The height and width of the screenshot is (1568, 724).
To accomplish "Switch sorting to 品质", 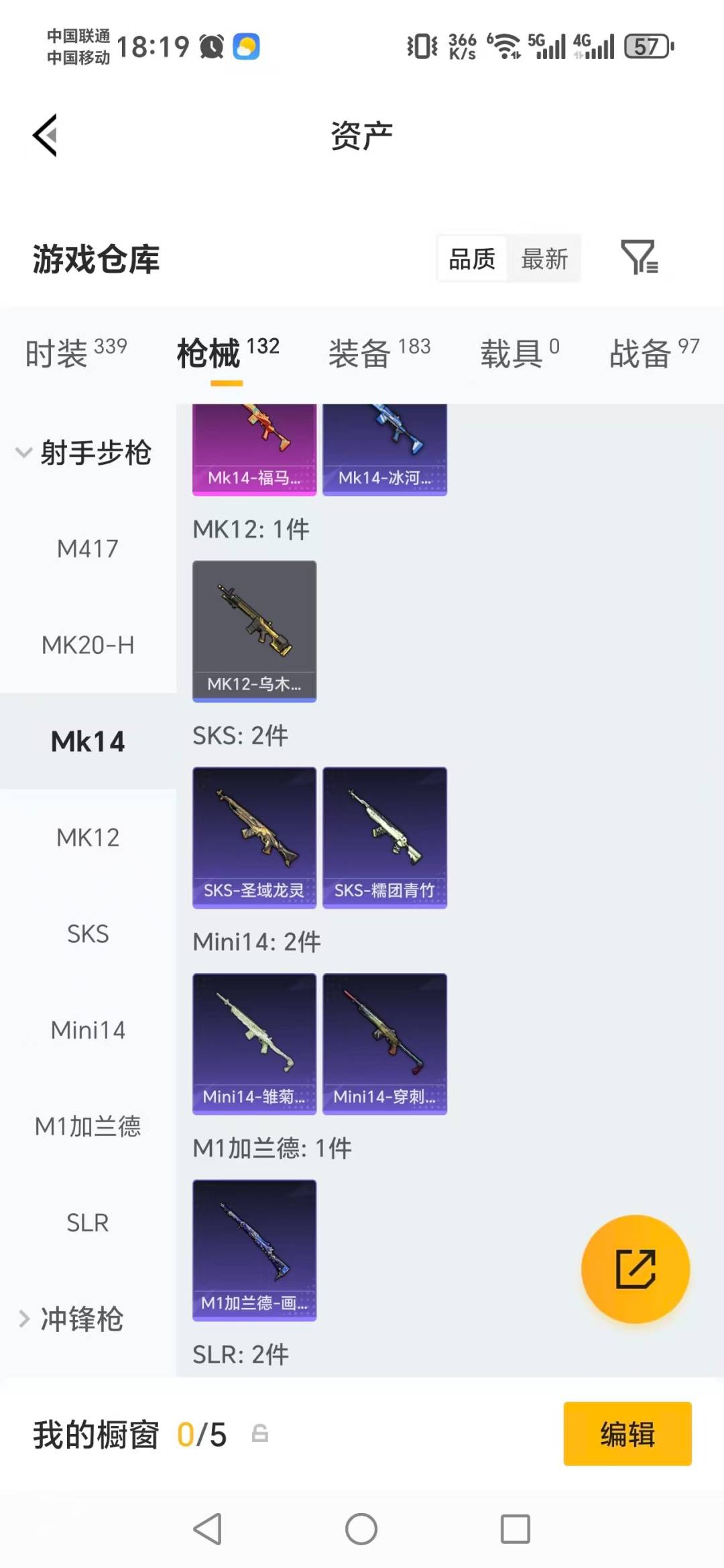I will tap(471, 258).
